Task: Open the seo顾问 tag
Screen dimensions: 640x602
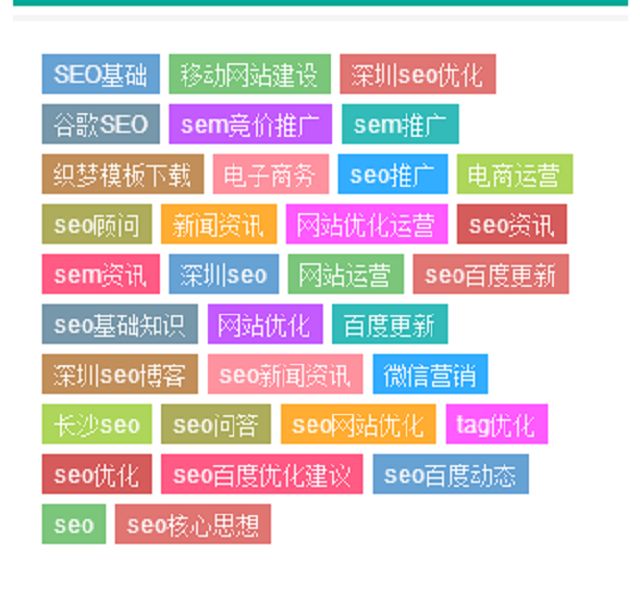Action: tap(97, 224)
